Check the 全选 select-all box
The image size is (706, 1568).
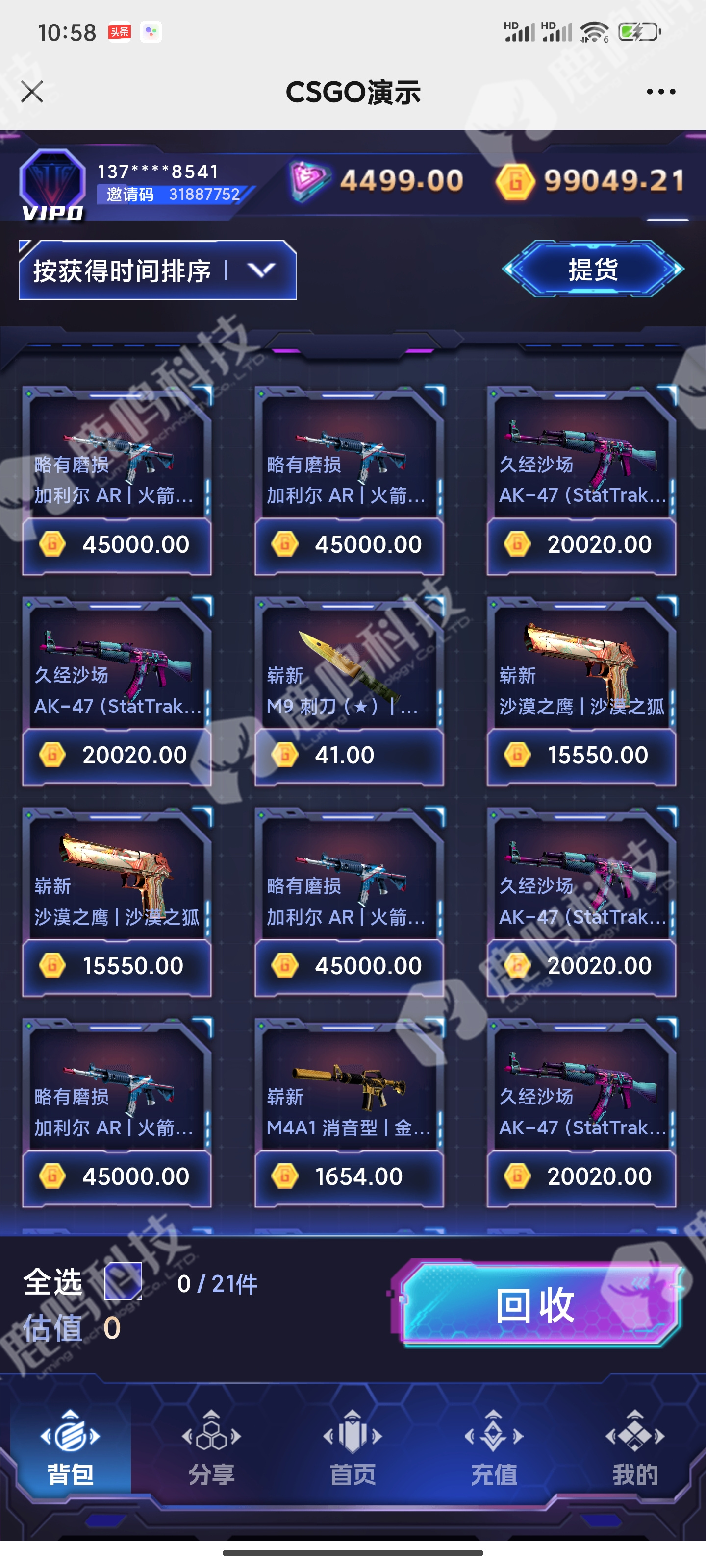tap(124, 1281)
